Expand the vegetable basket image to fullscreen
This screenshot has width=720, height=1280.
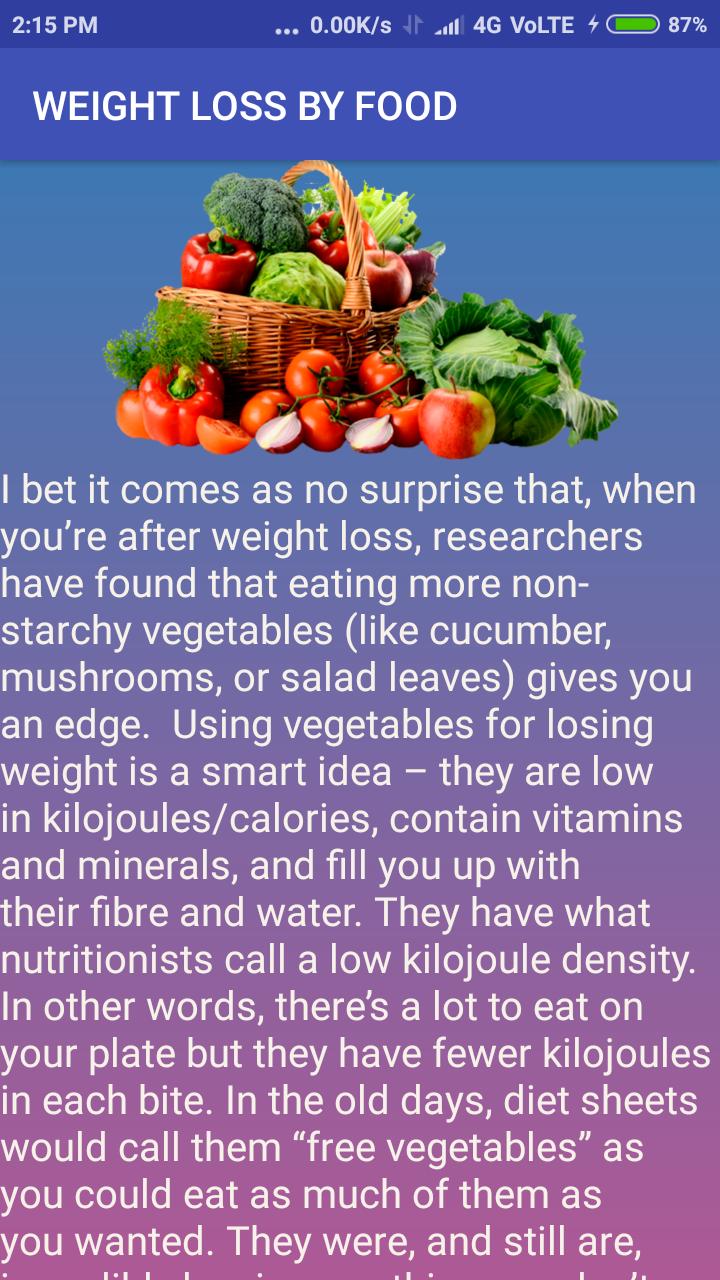click(x=360, y=310)
